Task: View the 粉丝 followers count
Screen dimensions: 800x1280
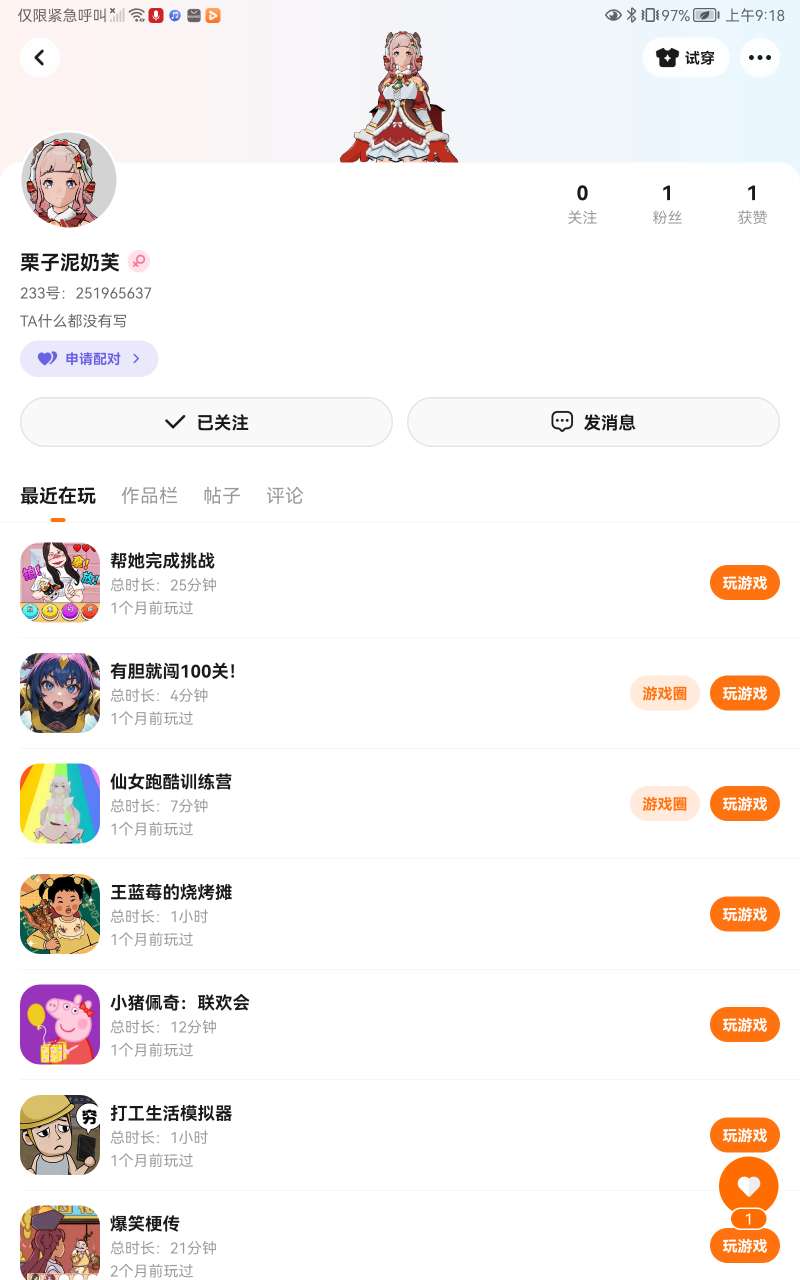Action: click(667, 204)
